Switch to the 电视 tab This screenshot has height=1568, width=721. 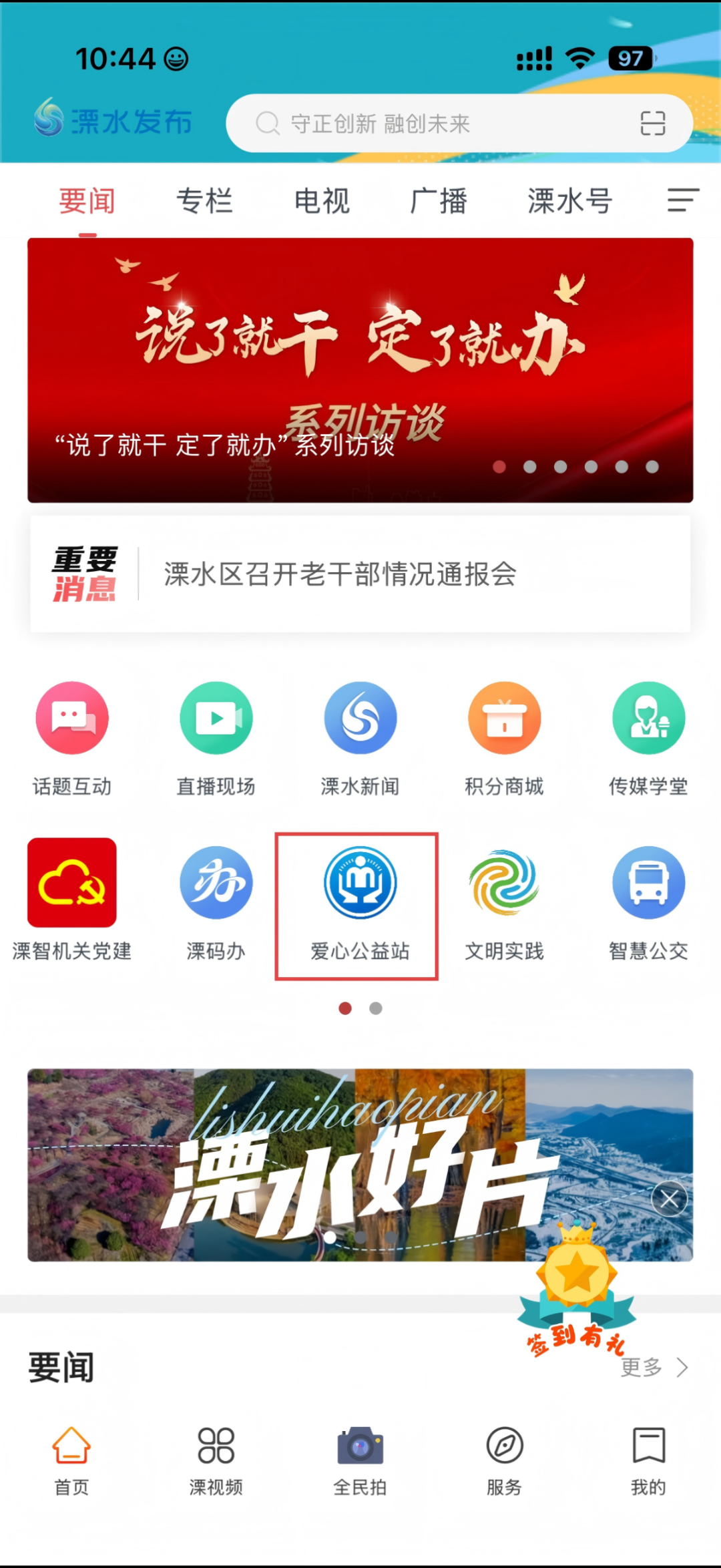pos(322,201)
